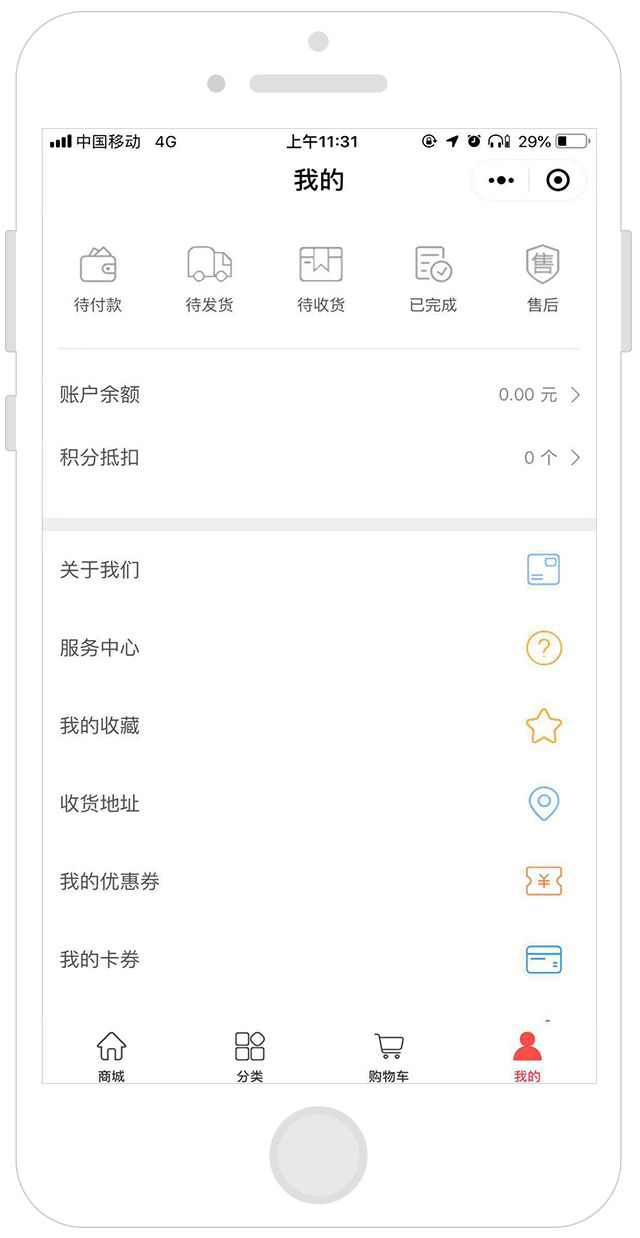640x1238 pixels.
Task: View 我的收藏 favorites list
Action: coord(319,726)
